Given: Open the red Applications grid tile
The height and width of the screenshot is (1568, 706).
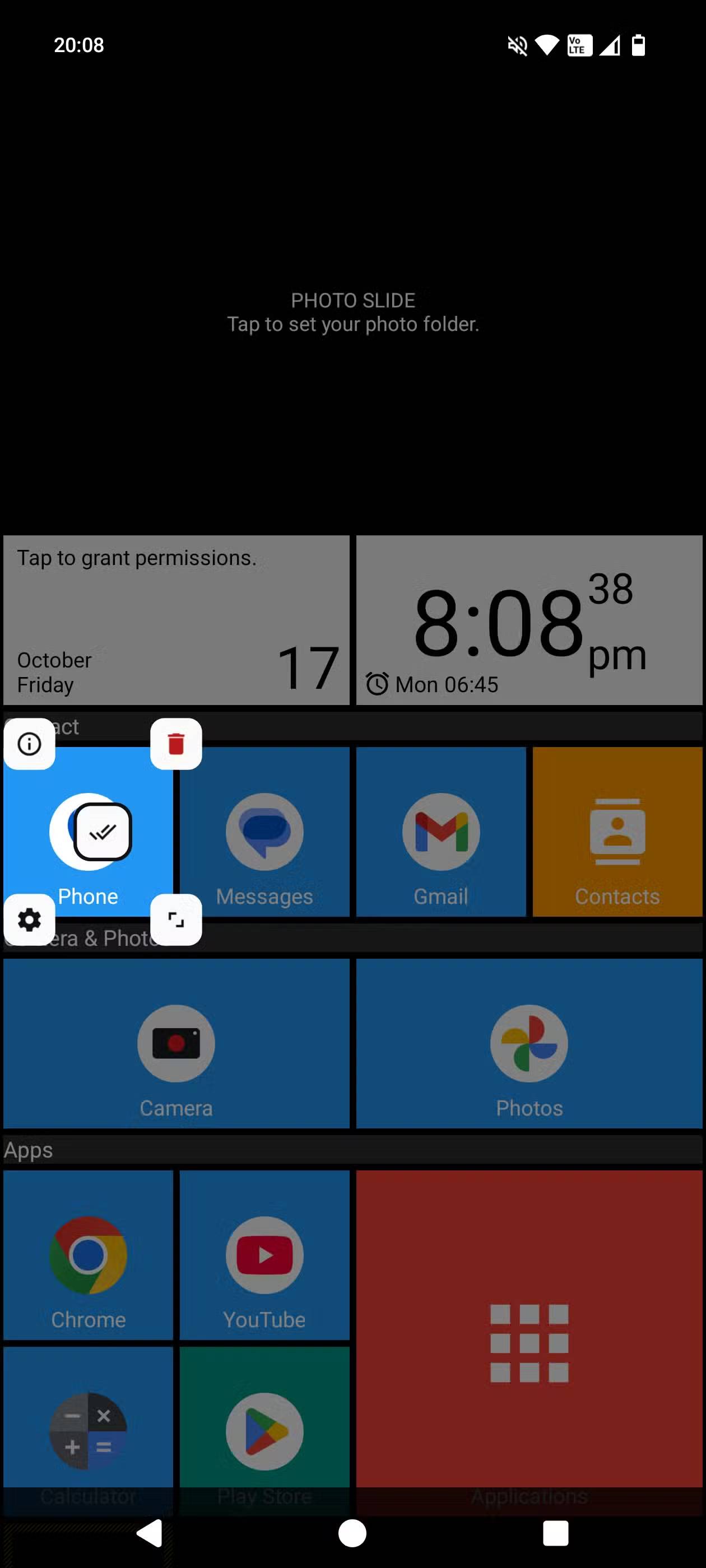Looking at the screenshot, I should pyautogui.click(x=529, y=1343).
